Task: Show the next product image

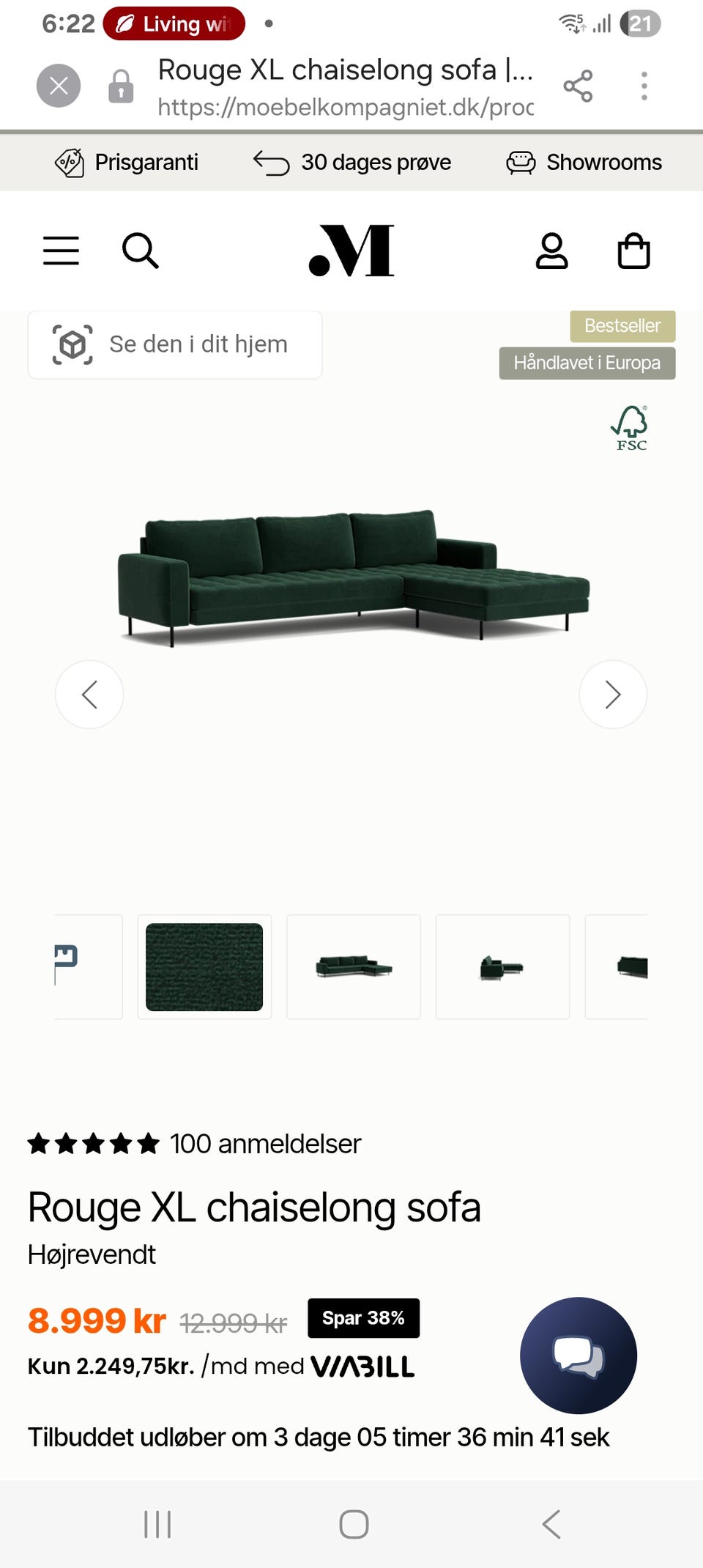Action: (x=613, y=694)
